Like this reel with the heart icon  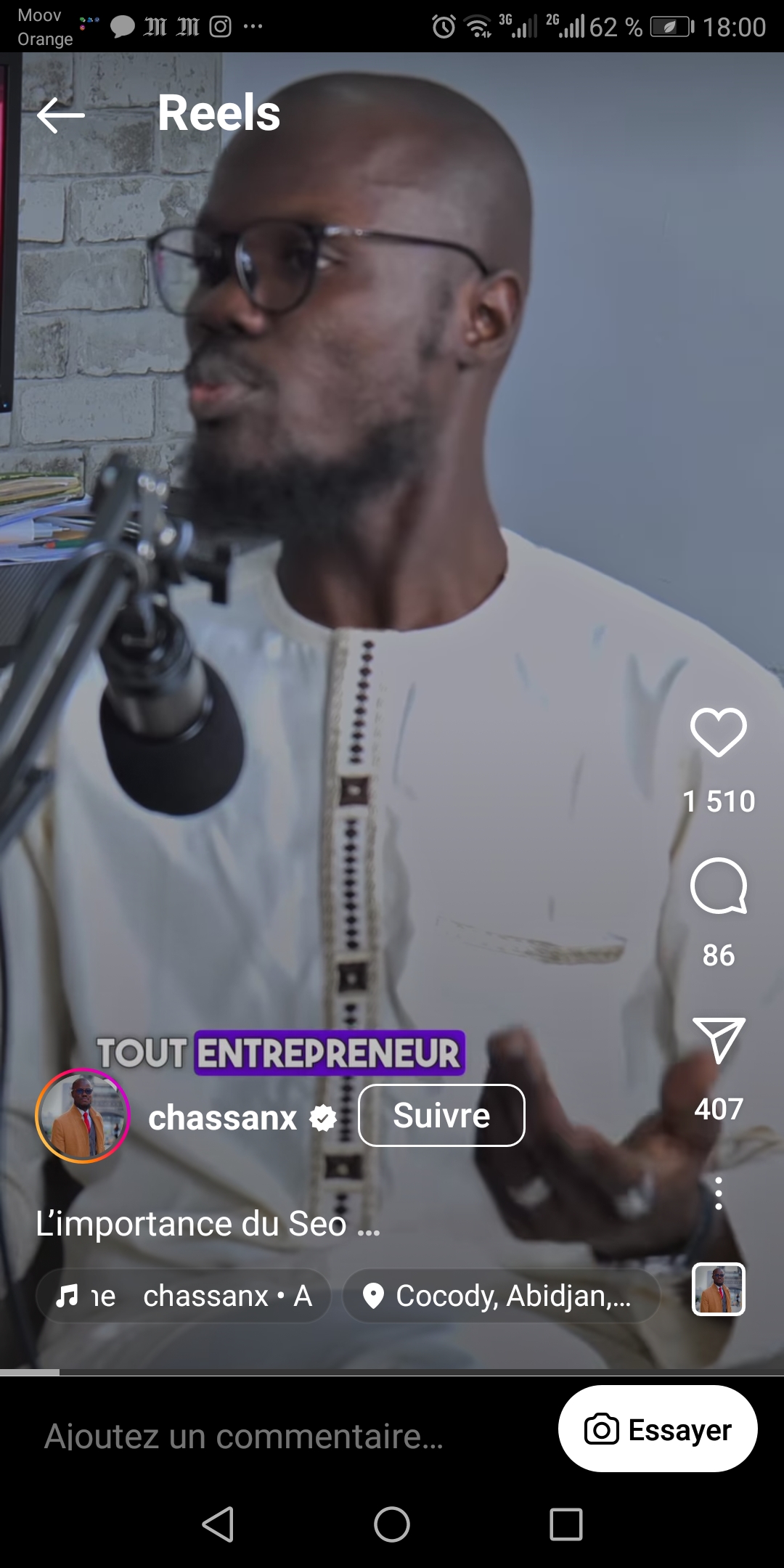pyautogui.click(x=718, y=732)
